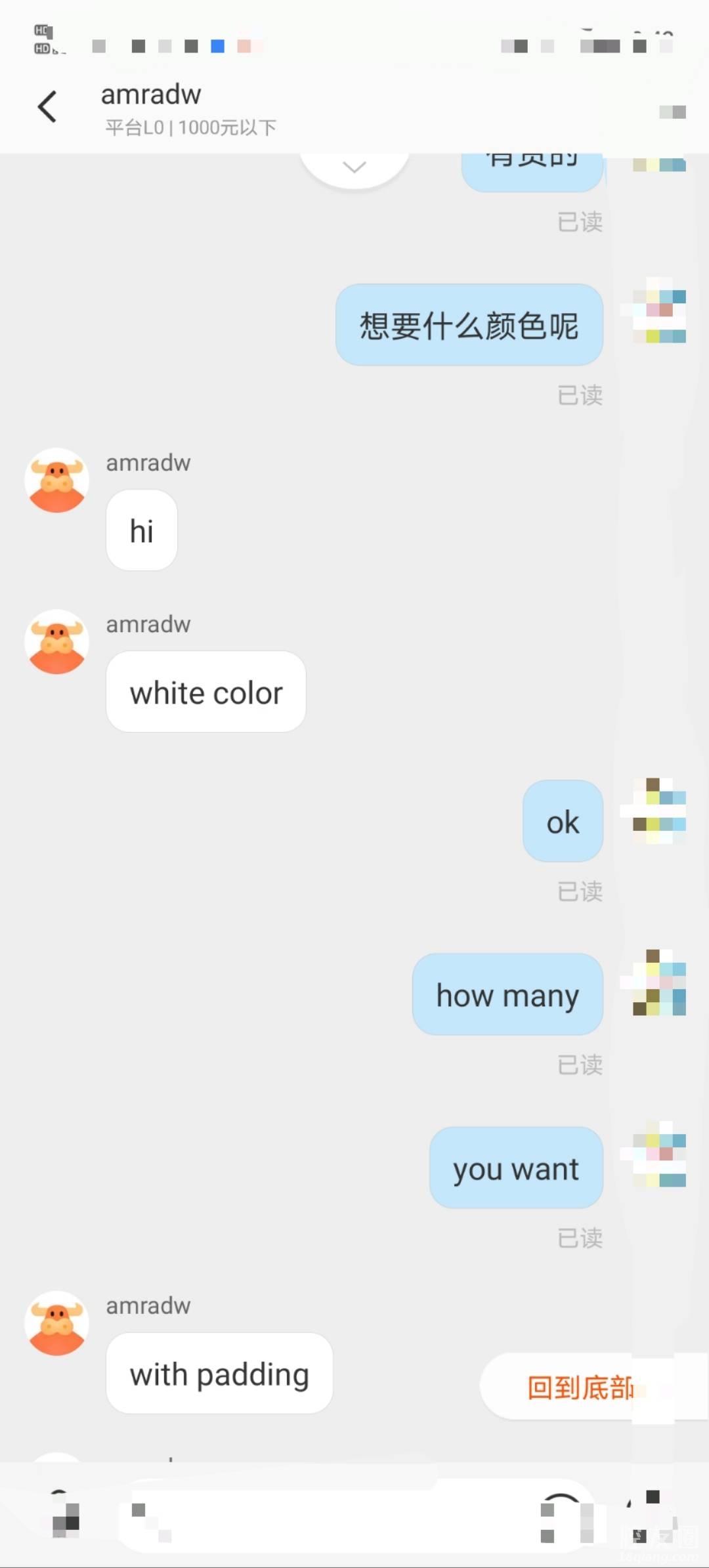Viewport: 709px width, 1568px height.
Task: Tap 回到底部 to jump to bottom
Action: [579, 1387]
